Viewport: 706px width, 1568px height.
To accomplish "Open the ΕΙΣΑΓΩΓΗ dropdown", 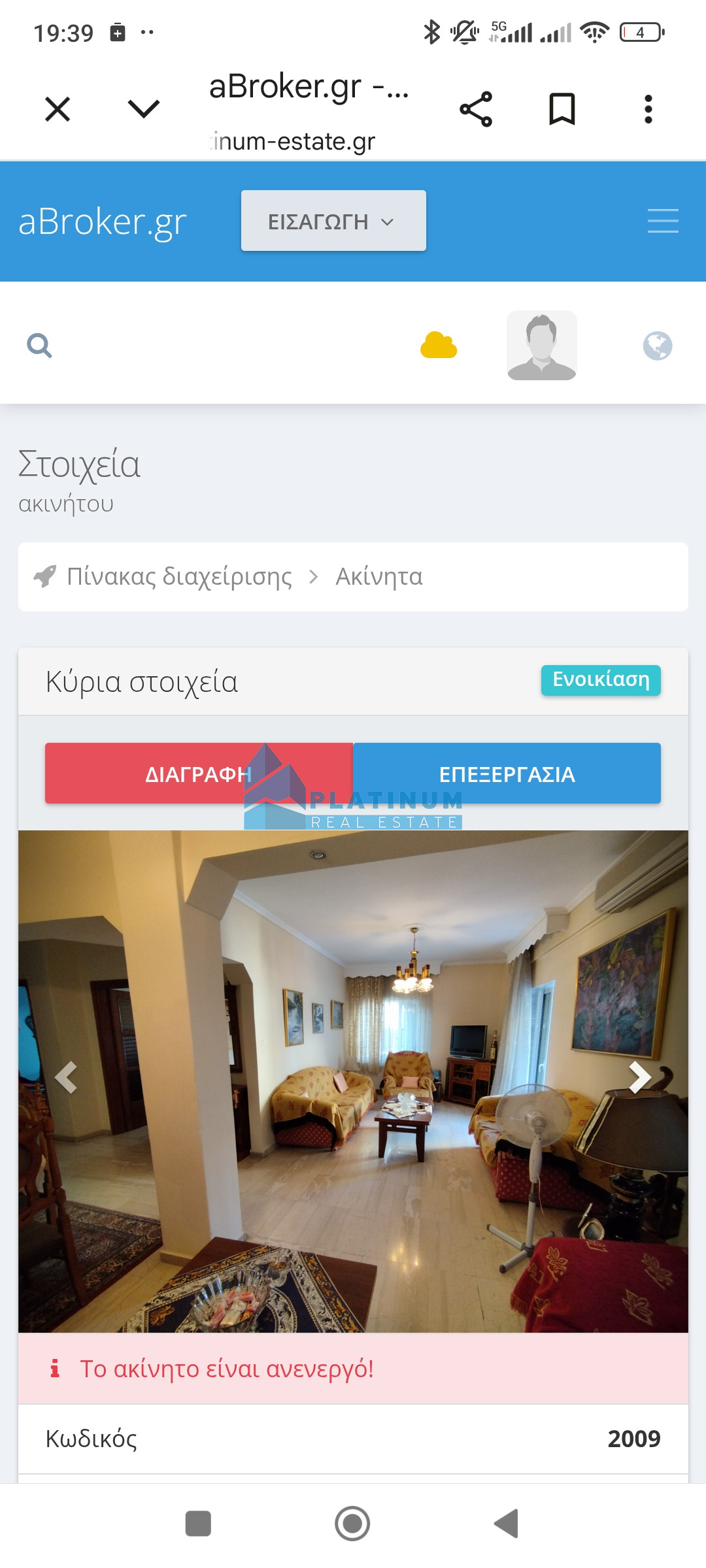I will [333, 221].
